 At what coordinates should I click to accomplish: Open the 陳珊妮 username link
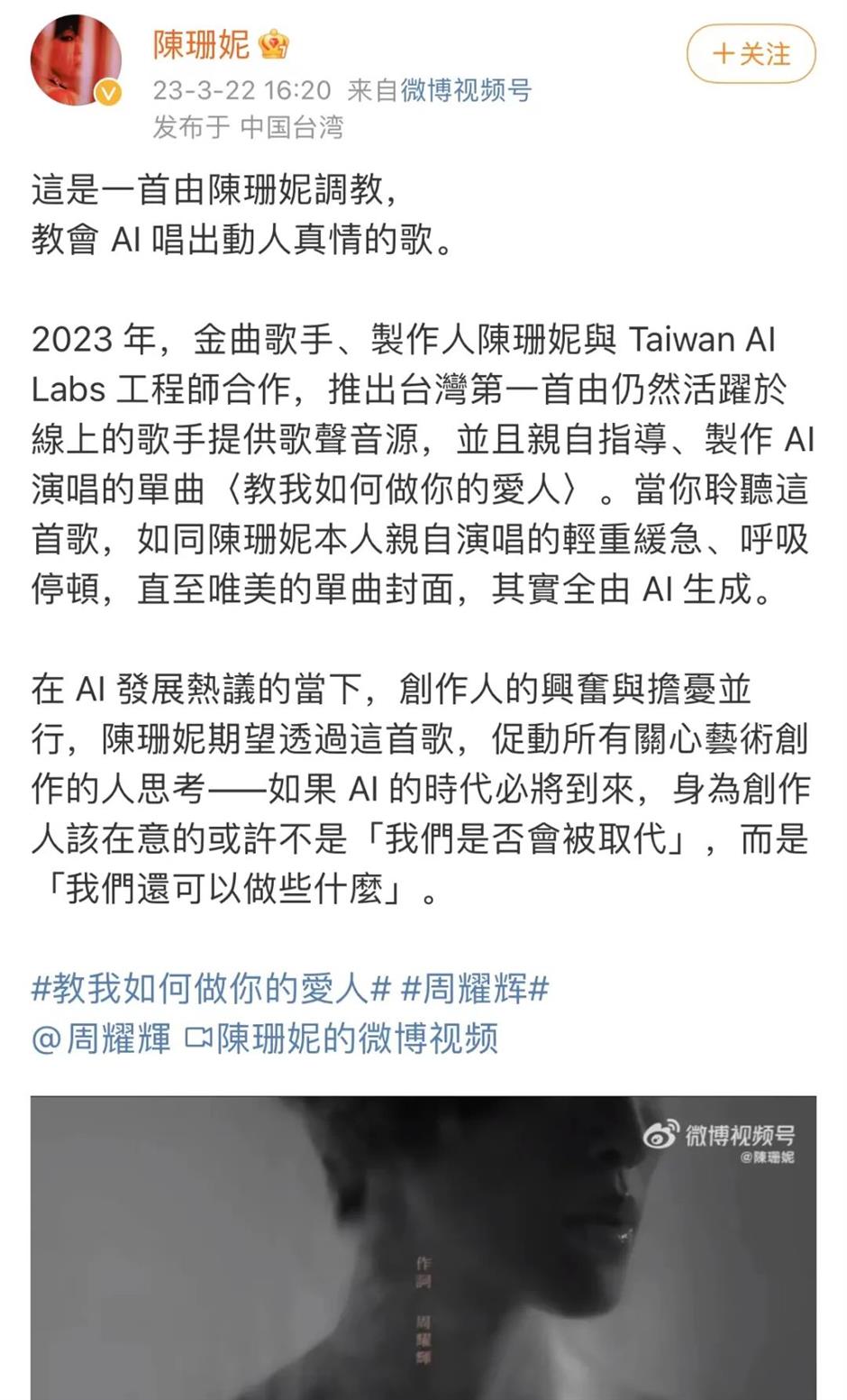pyautogui.click(x=201, y=44)
